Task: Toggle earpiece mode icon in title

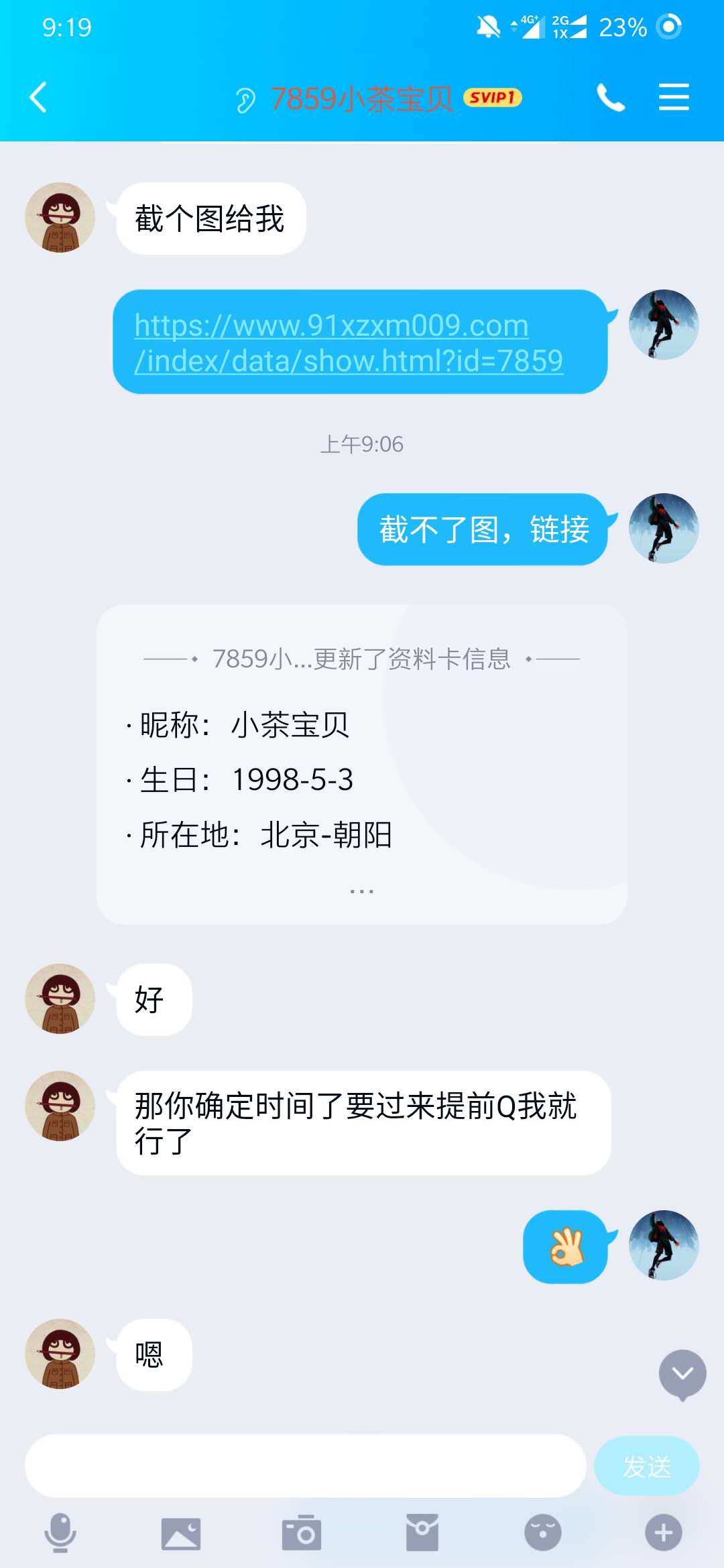Action: pos(245,101)
